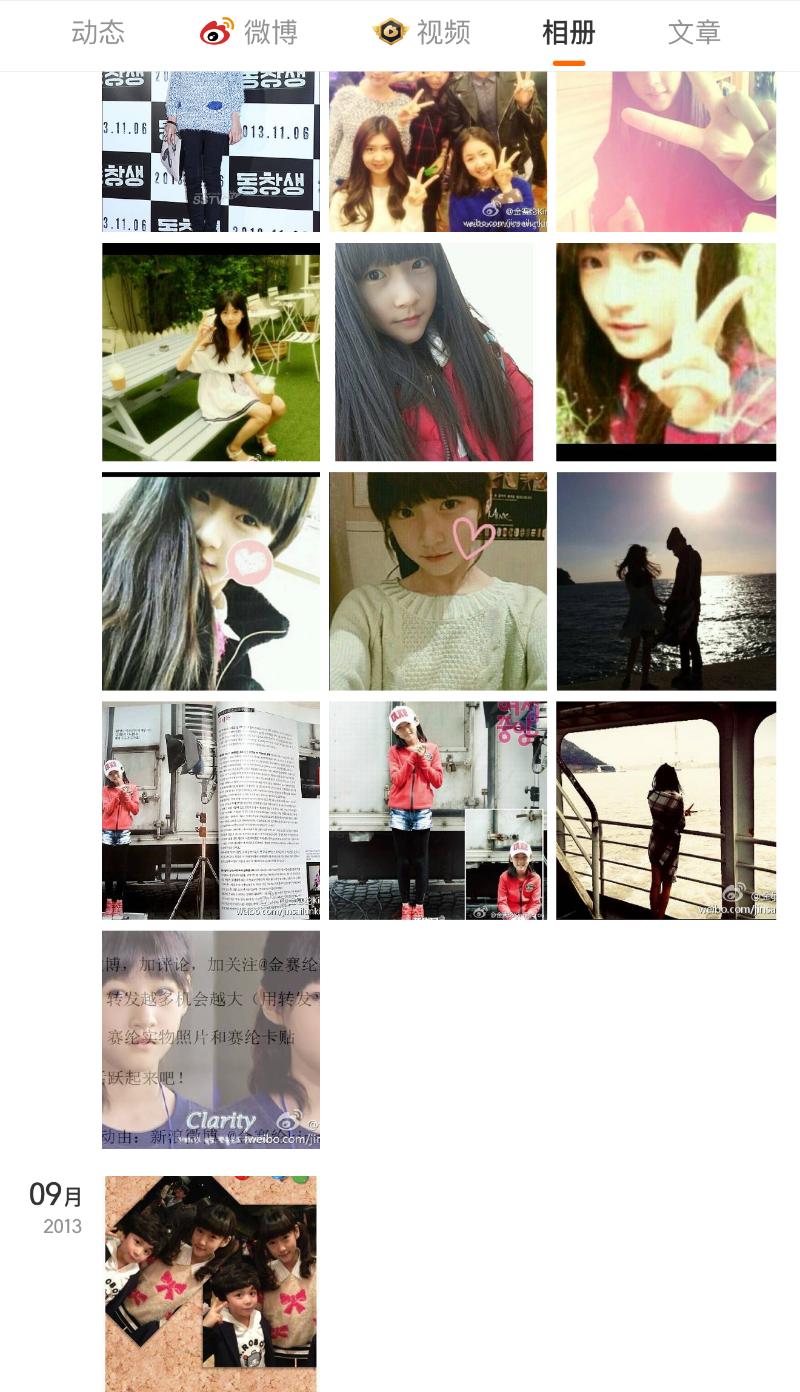
Task: Open the Clarity text overlay image
Action: [x=211, y=1039]
